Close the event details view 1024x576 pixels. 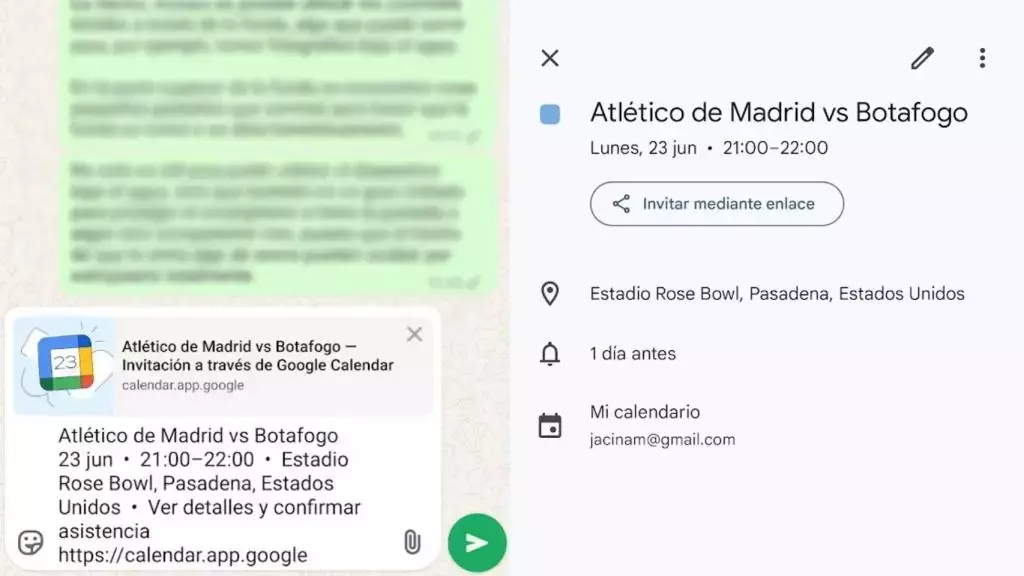tap(550, 58)
